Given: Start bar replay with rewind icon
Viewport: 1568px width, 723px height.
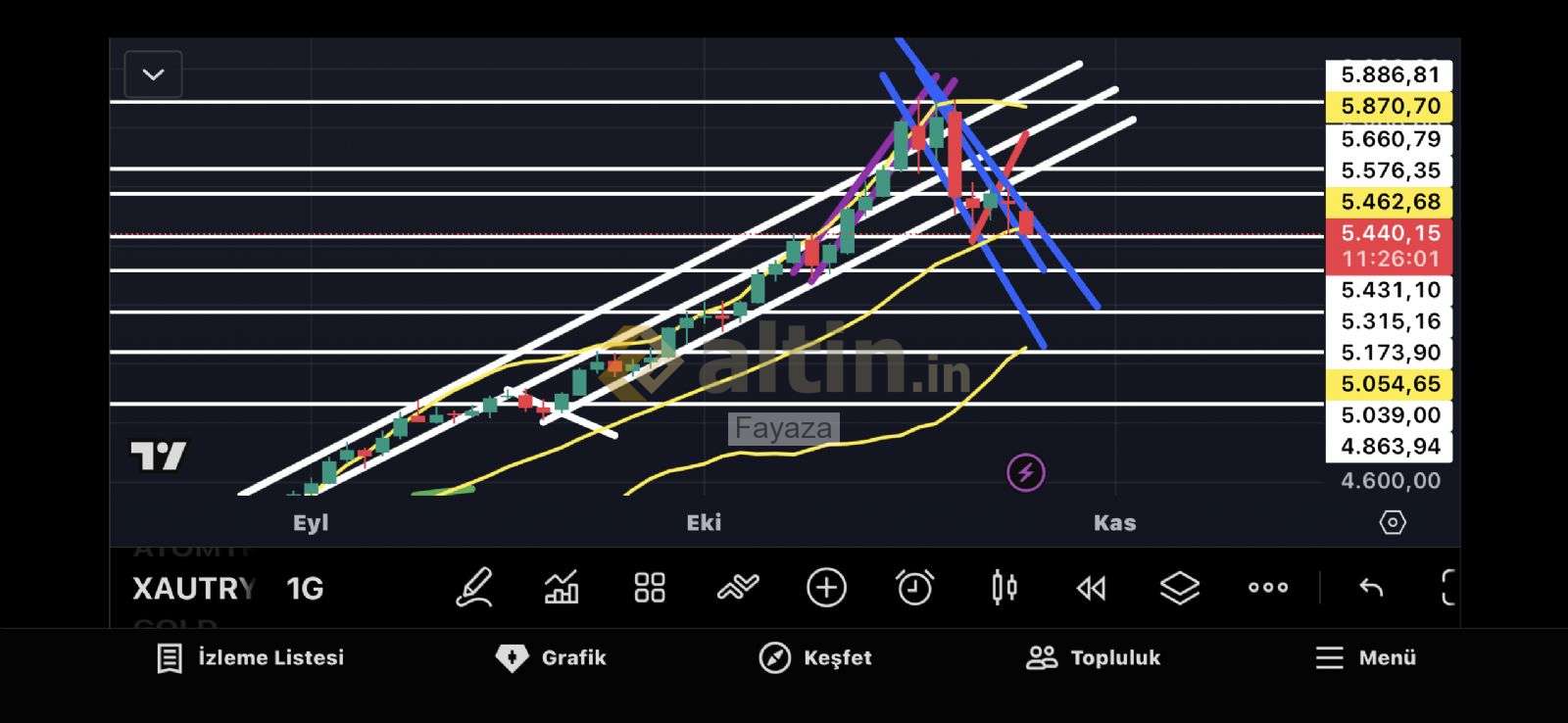Looking at the screenshot, I should 1091,588.
